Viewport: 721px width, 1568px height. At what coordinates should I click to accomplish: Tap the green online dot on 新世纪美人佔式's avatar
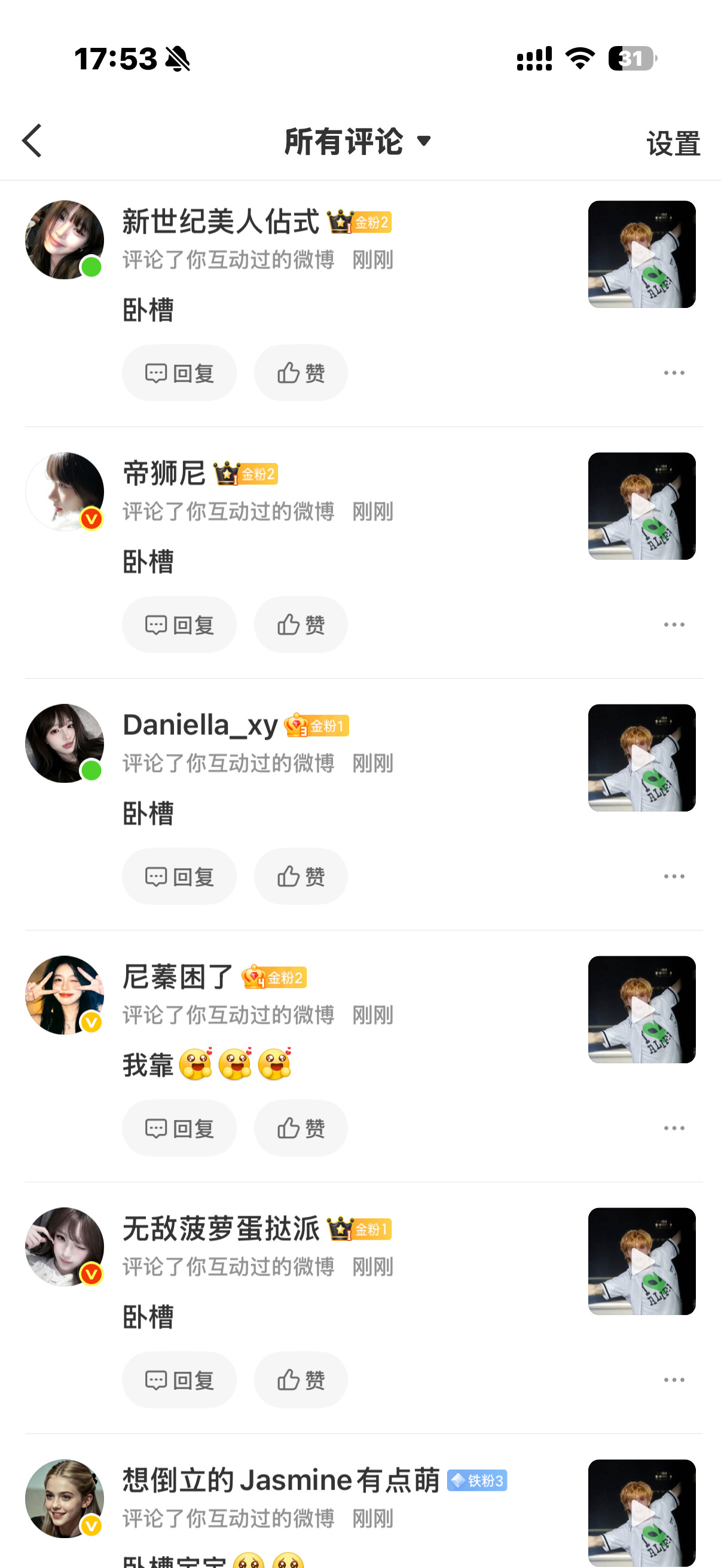coord(90,266)
